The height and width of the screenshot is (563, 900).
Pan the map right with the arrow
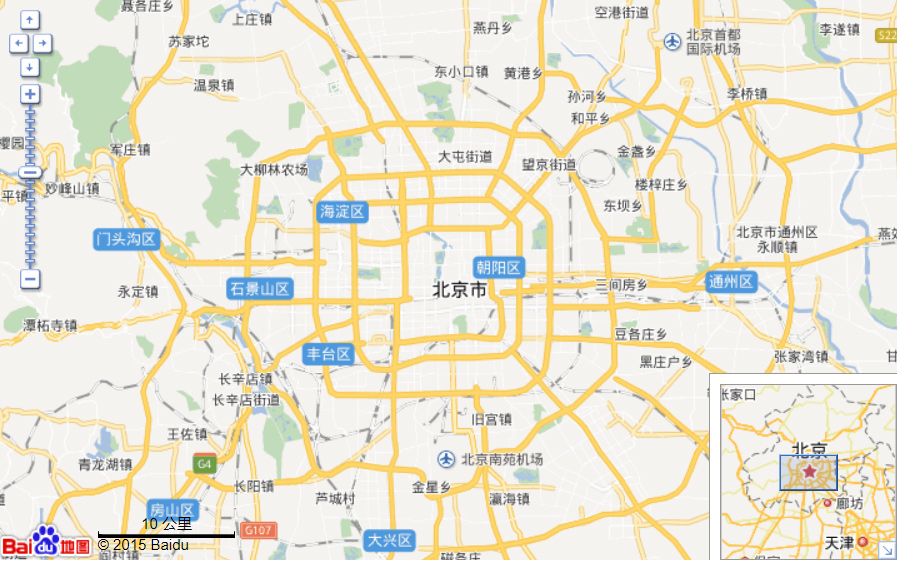42,43
